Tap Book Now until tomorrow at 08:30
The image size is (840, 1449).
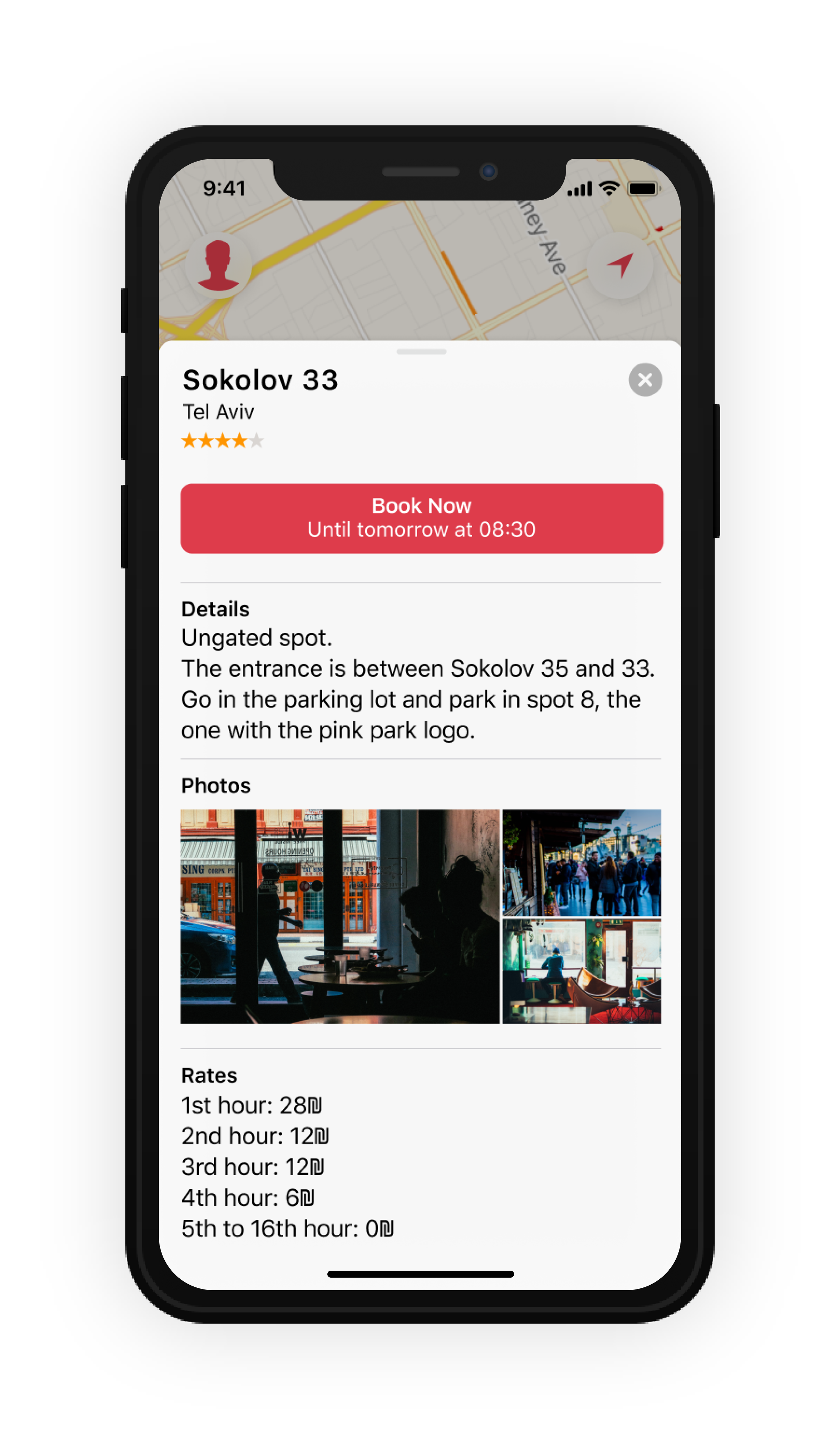click(421, 518)
